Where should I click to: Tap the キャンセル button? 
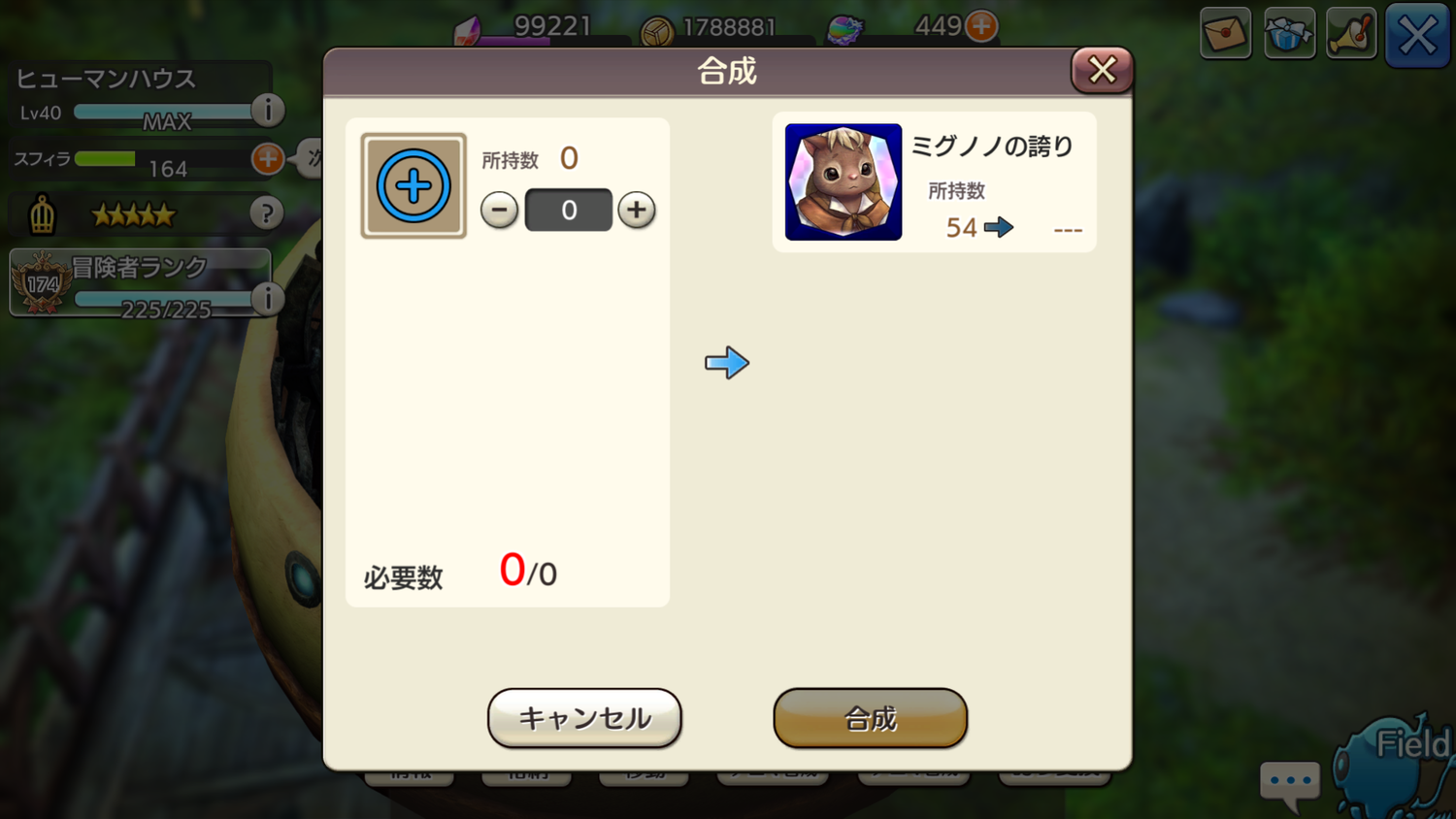click(584, 718)
